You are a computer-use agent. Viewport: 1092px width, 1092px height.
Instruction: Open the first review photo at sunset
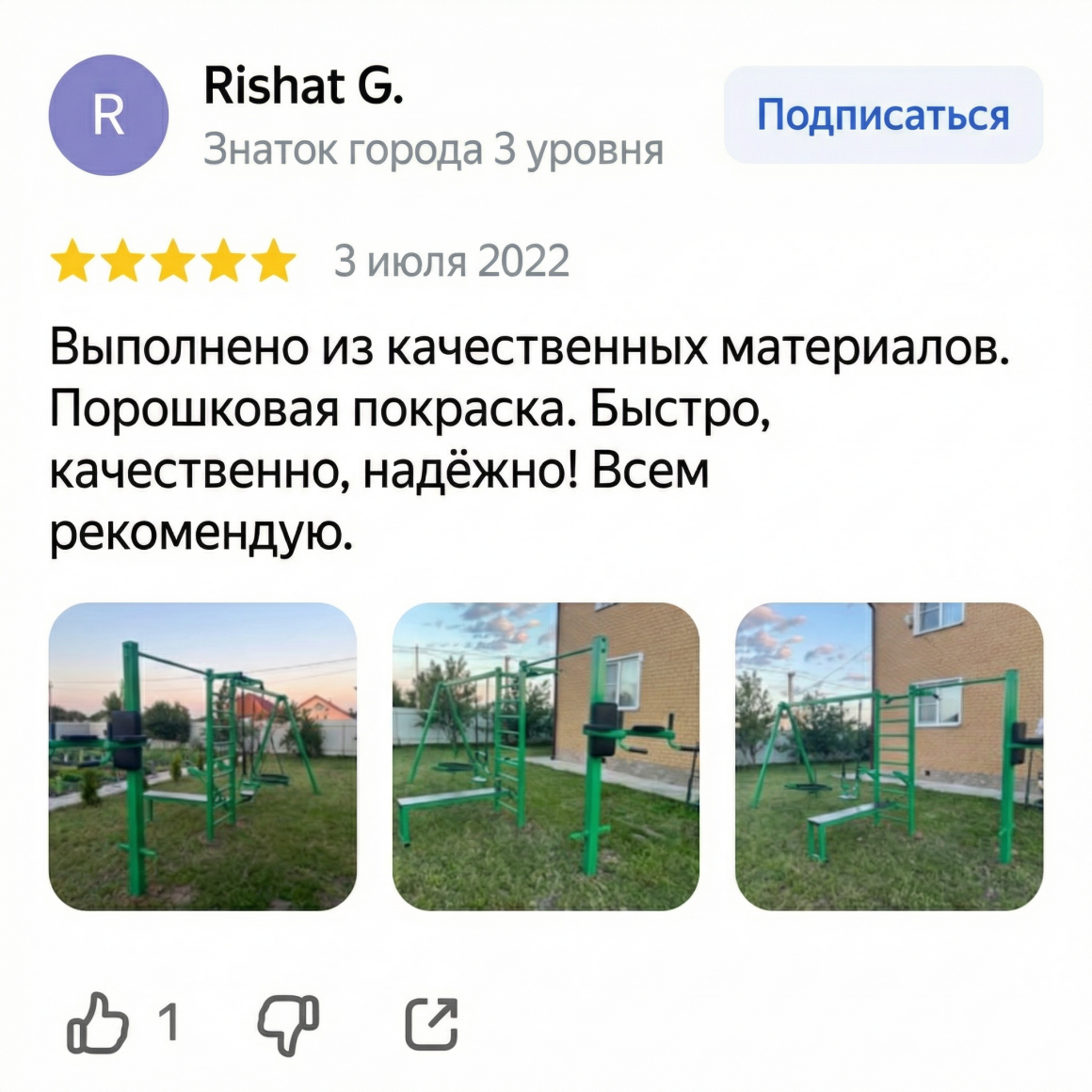pos(202,756)
